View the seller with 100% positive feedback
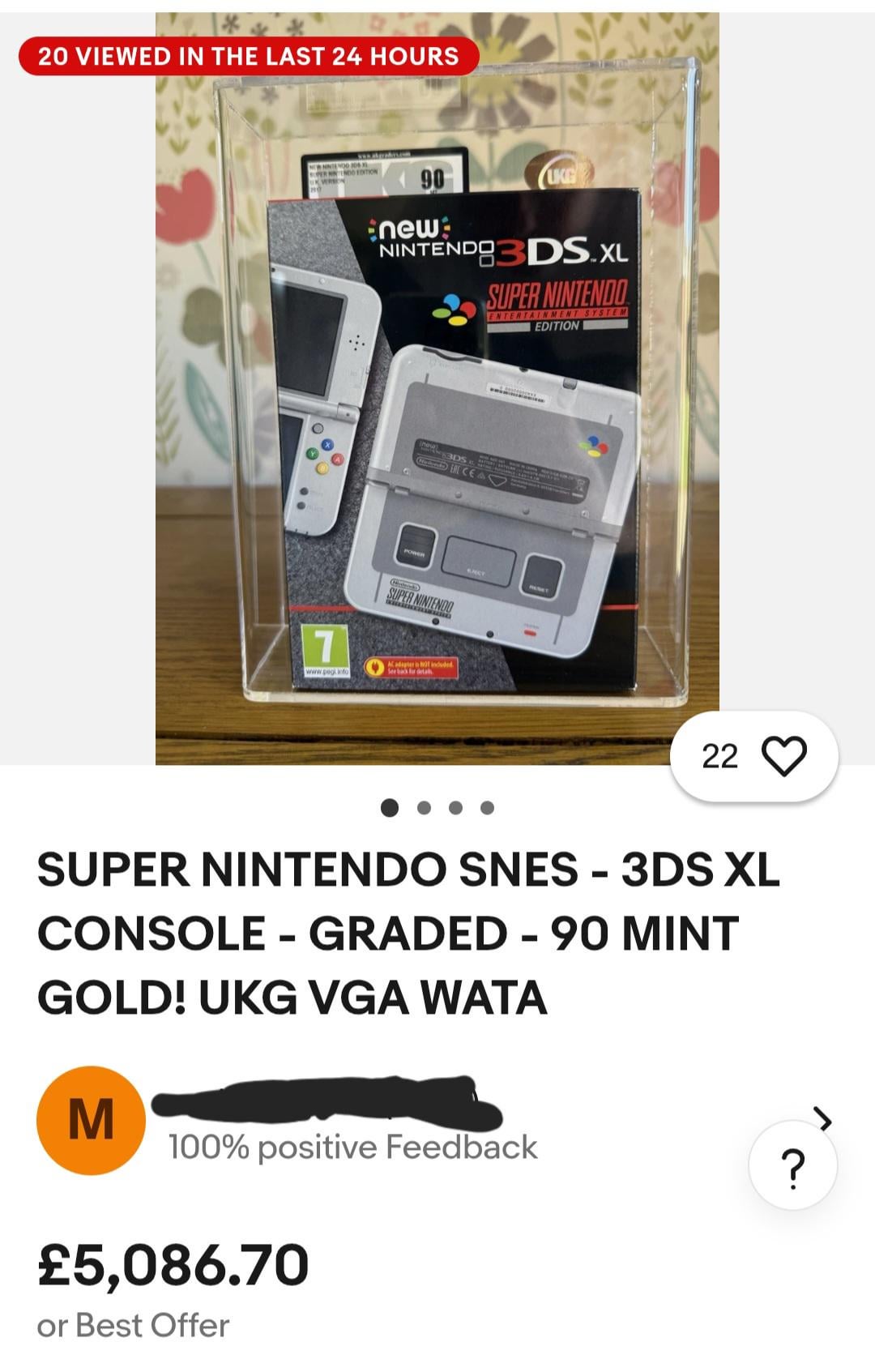This screenshot has height=1372, width=875. 352,1147
